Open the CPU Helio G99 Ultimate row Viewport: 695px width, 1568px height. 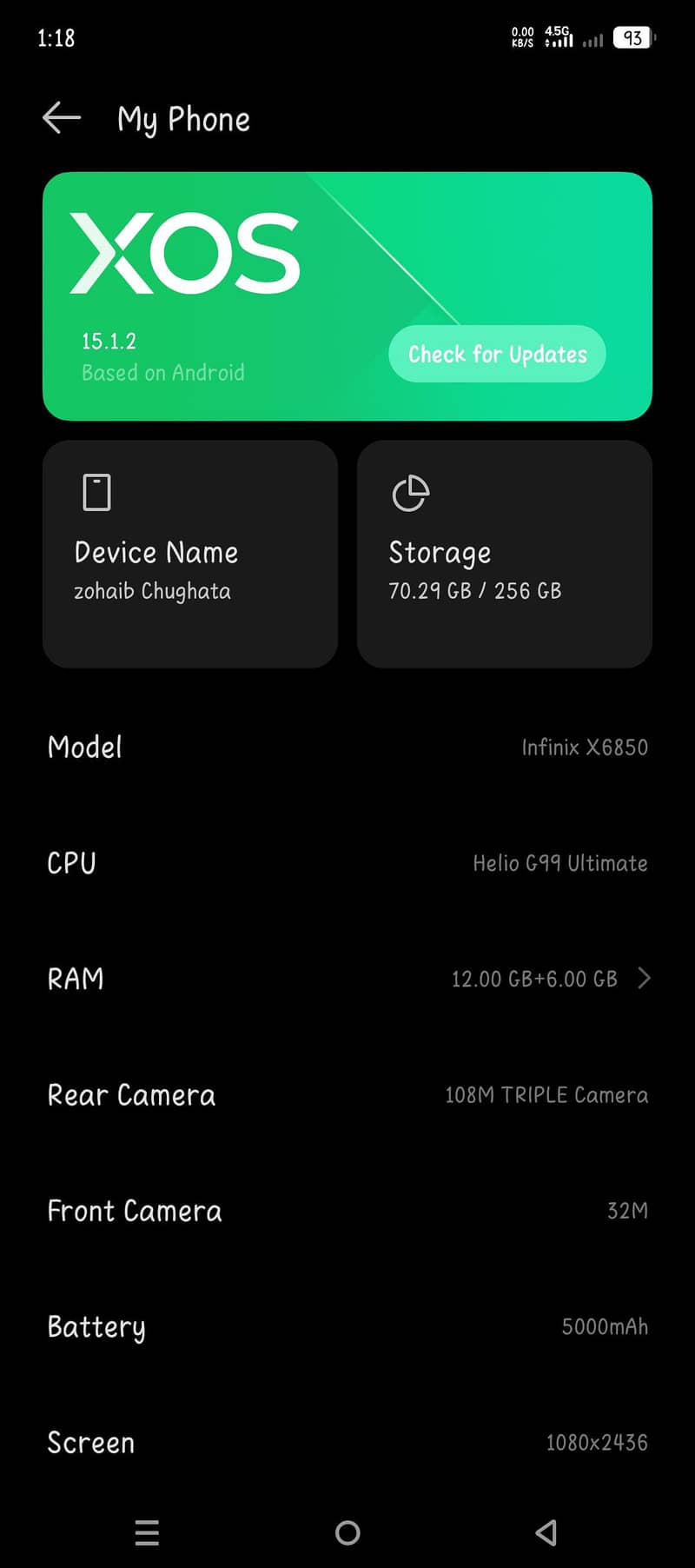pyautogui.click(x=347, y=862)
